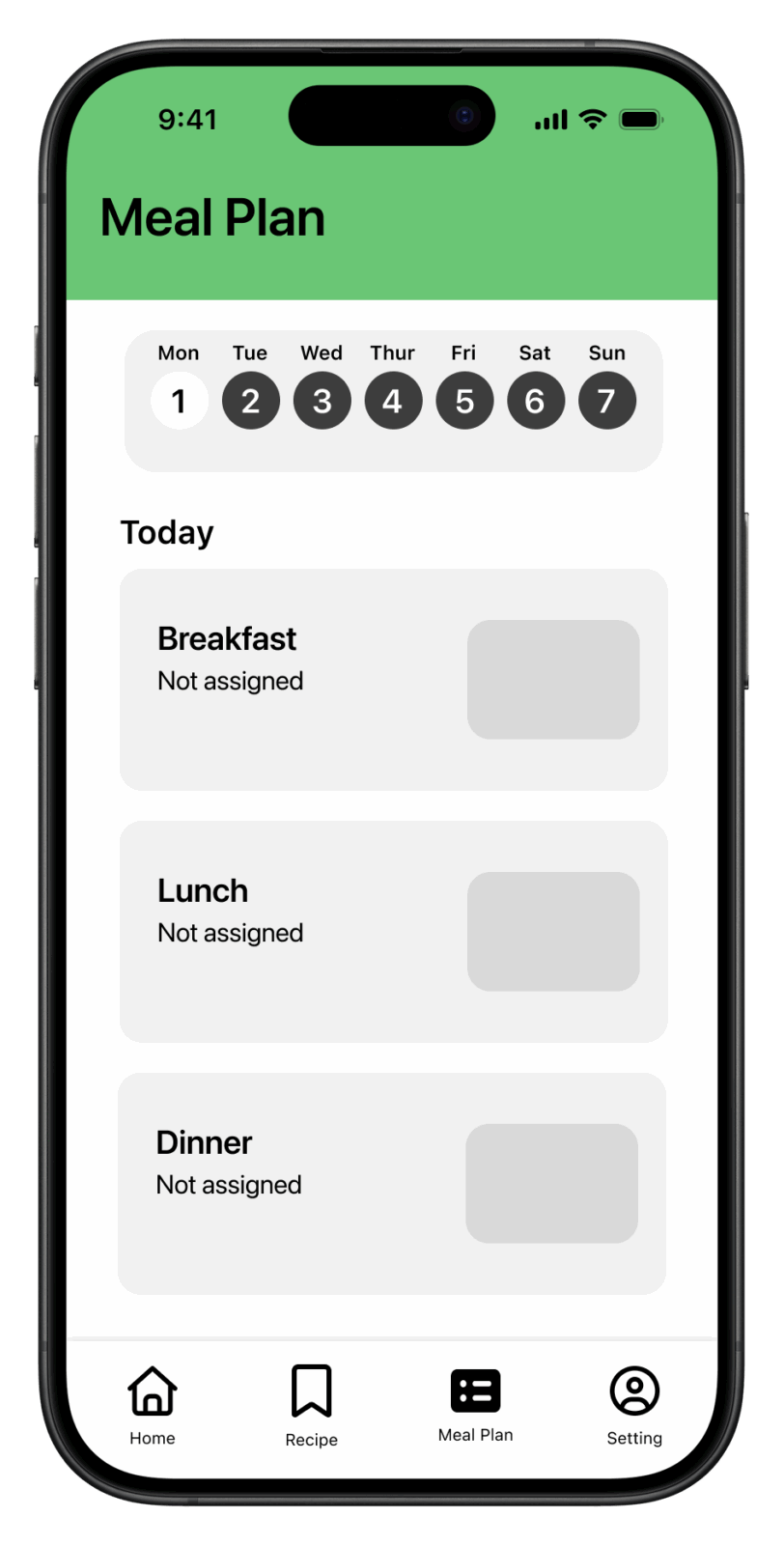Switch to Sunday, day 7
784x1545 pixels.
pos(607,401)
